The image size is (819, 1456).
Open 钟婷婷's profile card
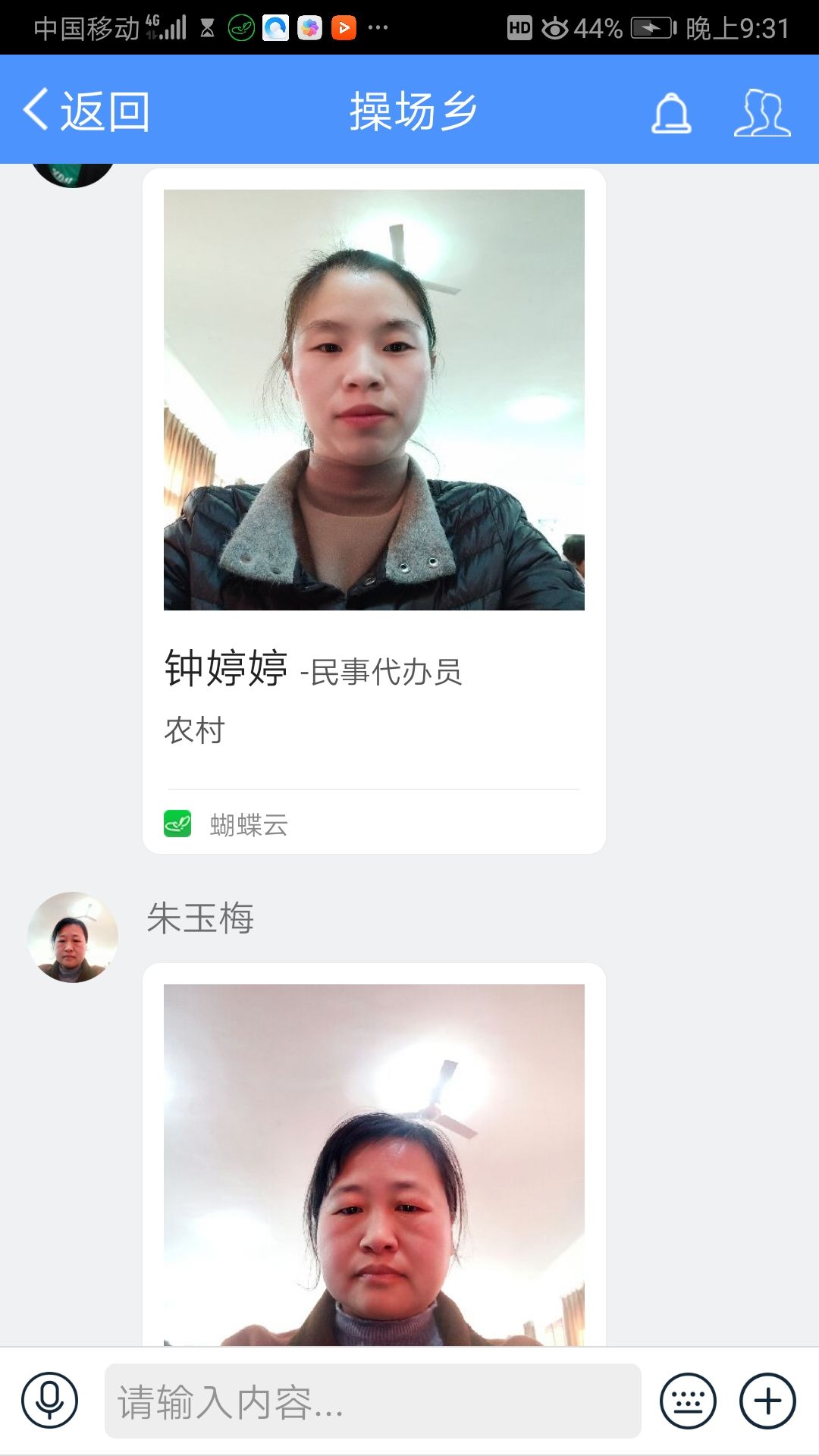point(374,510)
